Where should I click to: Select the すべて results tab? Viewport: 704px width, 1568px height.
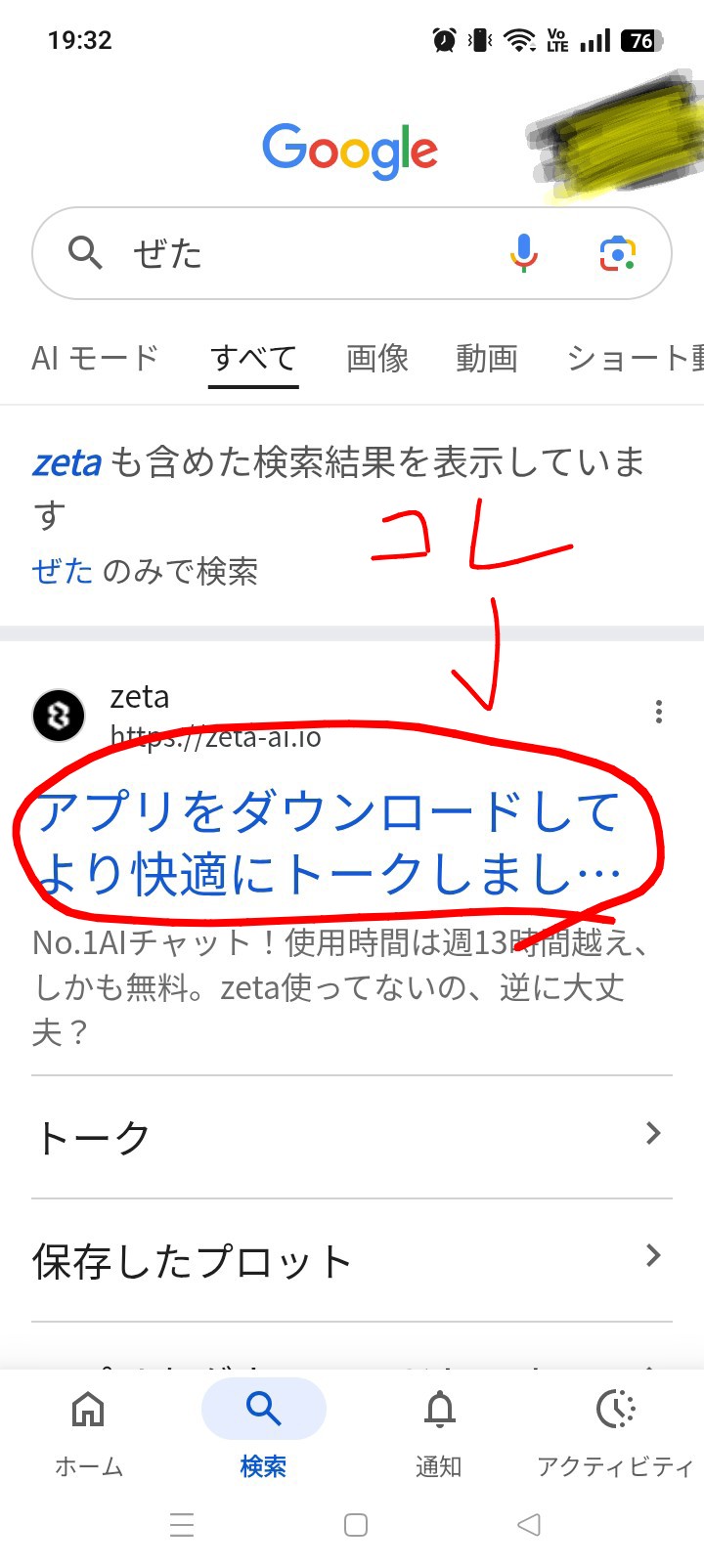coord(253,358)
